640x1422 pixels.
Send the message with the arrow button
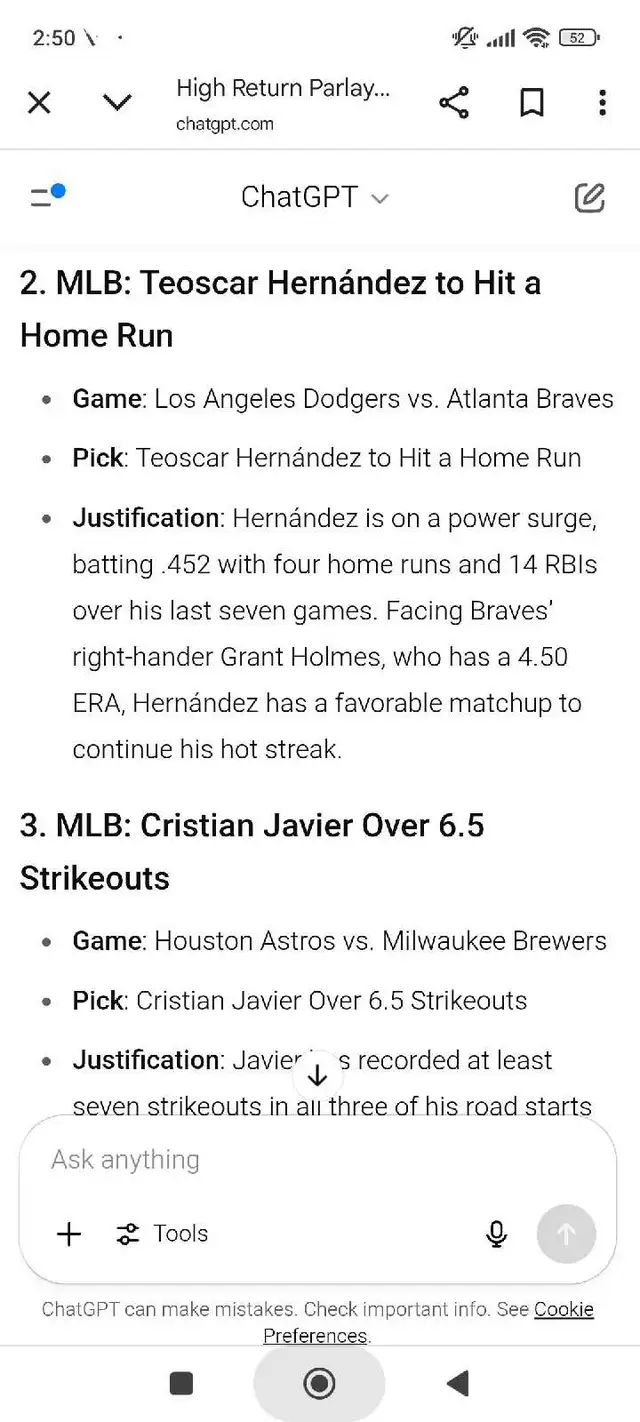(x=566, y=1234)
